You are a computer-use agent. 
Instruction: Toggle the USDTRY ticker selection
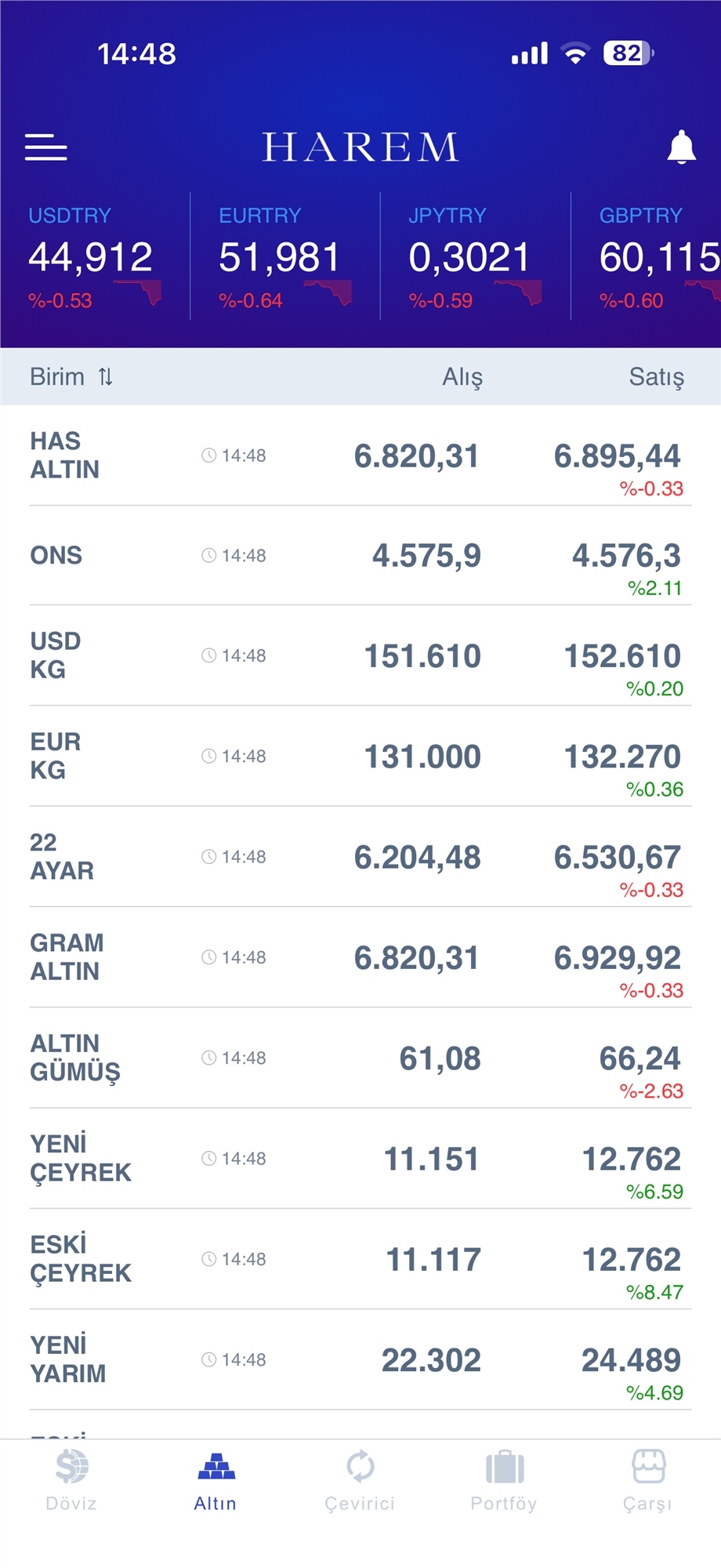[x=90, y=255]
